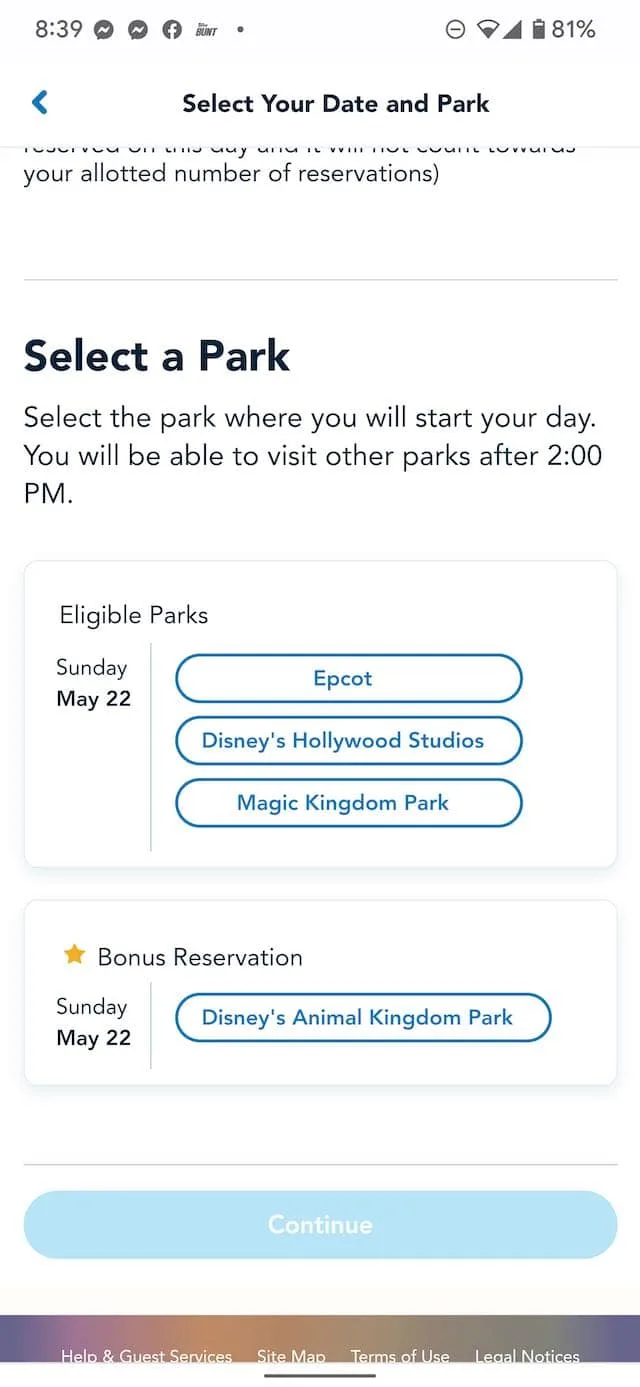The height and width of the screenshot is (1387, 640).
Task: Open Help & Guest Services link
Action: 146,1357
